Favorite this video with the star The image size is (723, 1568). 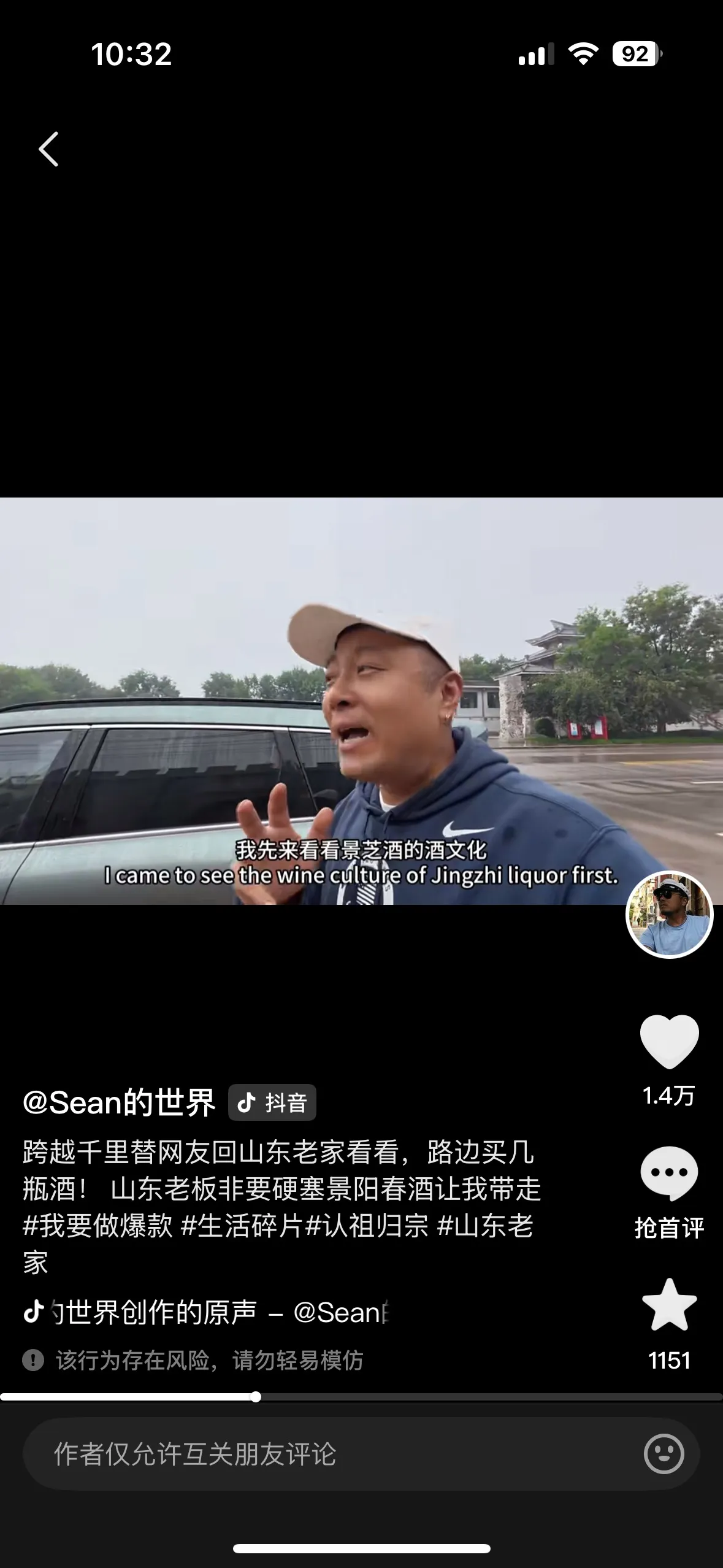point(669,1305)
